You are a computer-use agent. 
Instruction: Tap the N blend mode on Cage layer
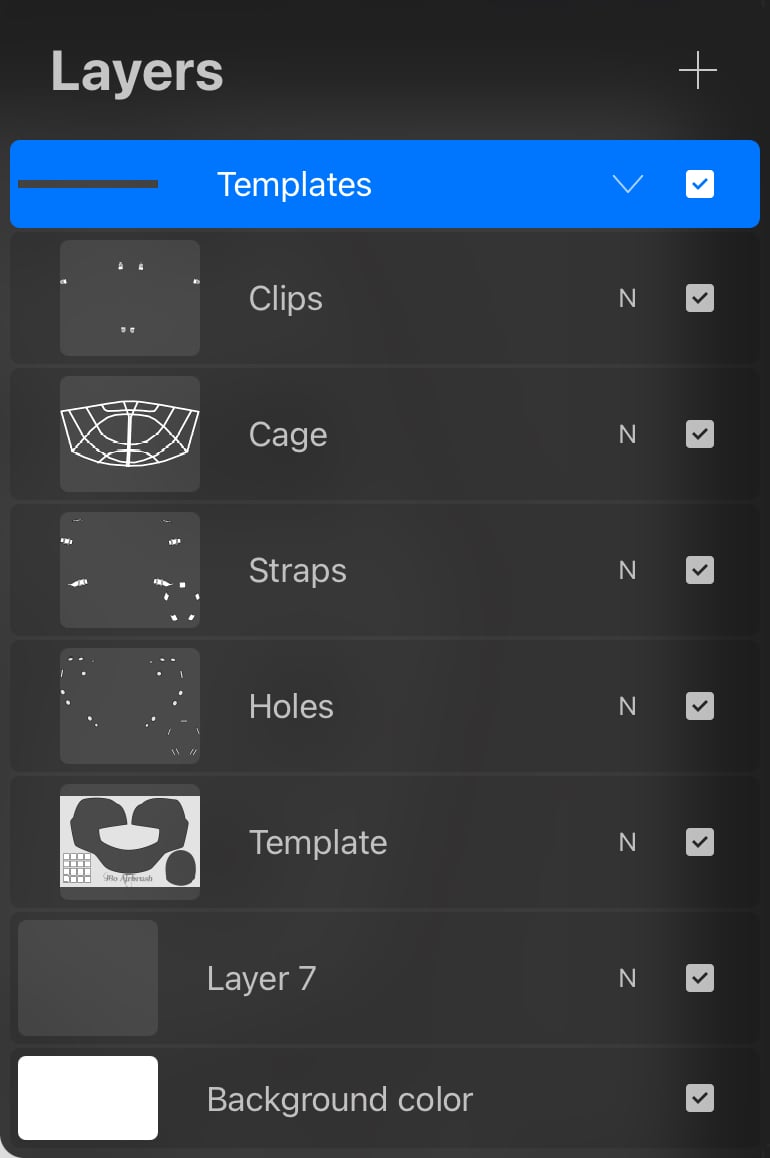tap(627, 434)
